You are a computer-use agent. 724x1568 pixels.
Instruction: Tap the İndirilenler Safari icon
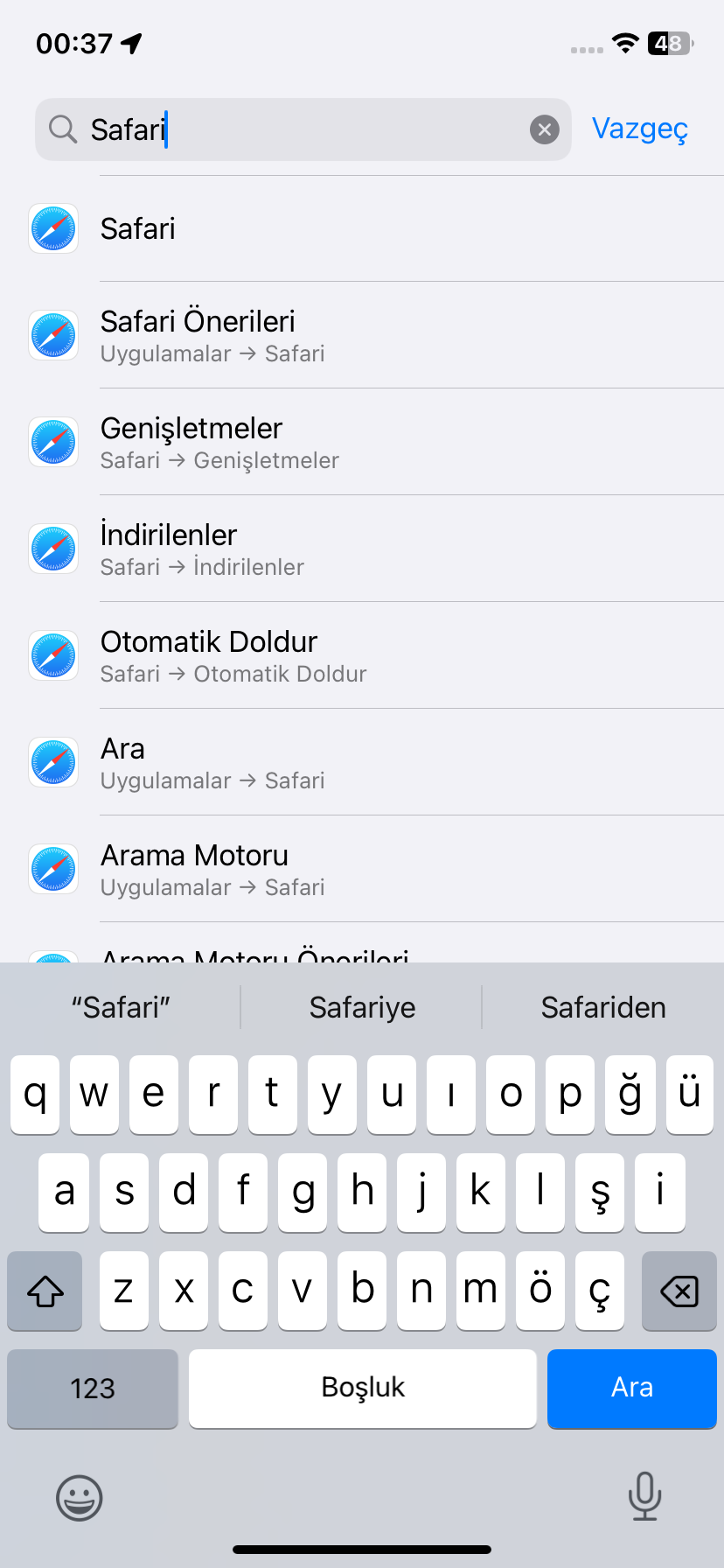tap(52, 549)
